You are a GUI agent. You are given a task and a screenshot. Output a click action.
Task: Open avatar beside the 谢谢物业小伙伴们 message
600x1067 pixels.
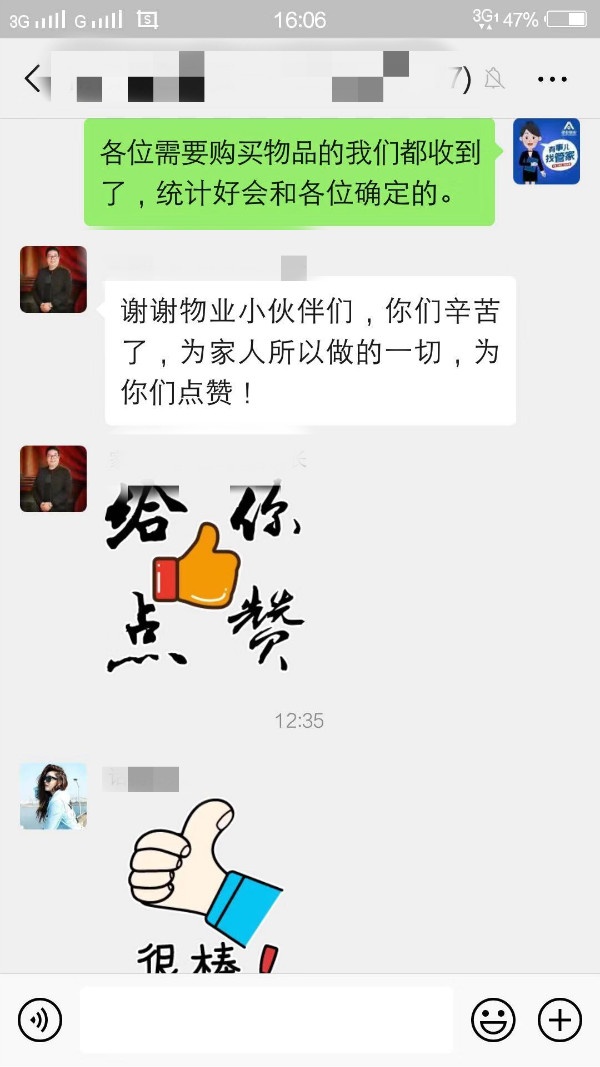pos(53,279)
